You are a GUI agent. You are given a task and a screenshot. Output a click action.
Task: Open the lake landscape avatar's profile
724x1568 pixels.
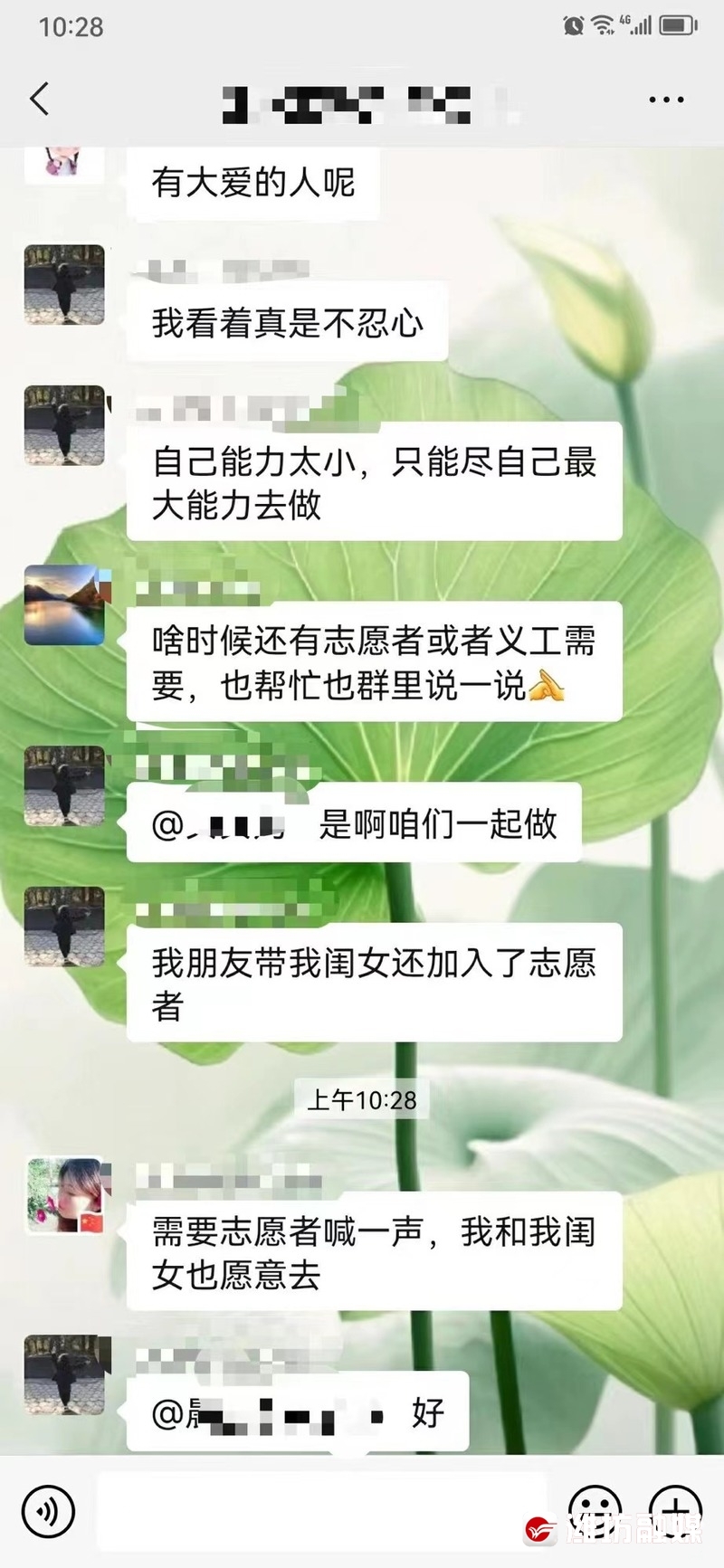pyautogui.click(x=64, y=604)
